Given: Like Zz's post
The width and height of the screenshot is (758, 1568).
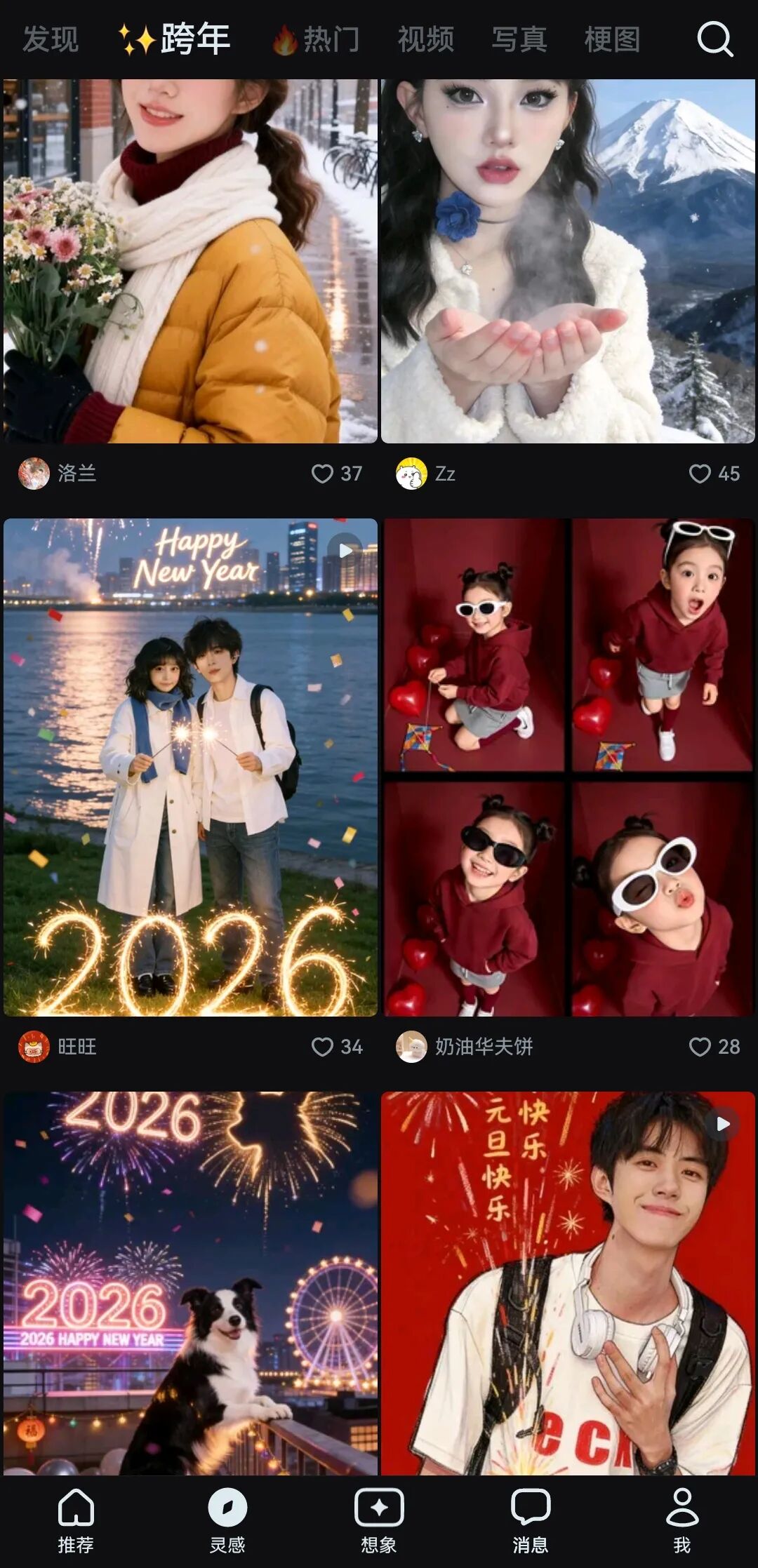Looking at the screenshot, I should [x=700, y=474].
